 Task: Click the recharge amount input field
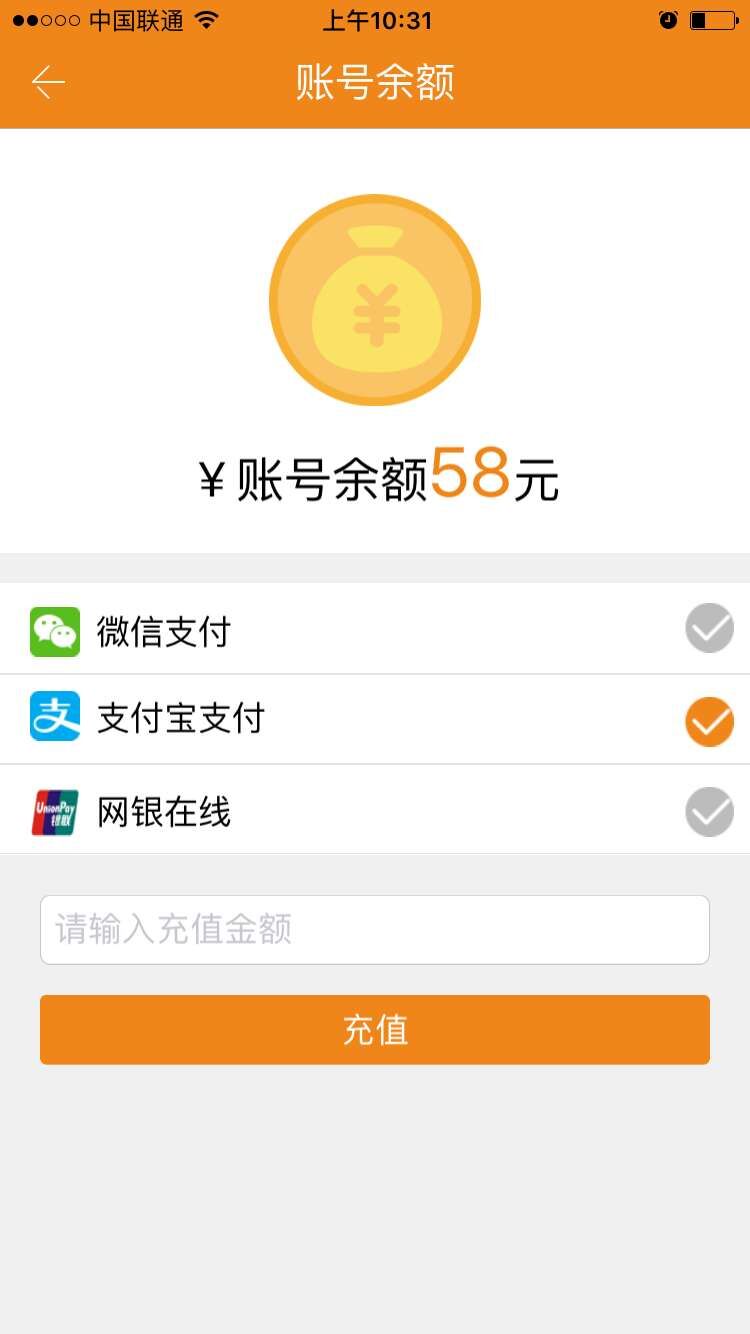point(375,928)
